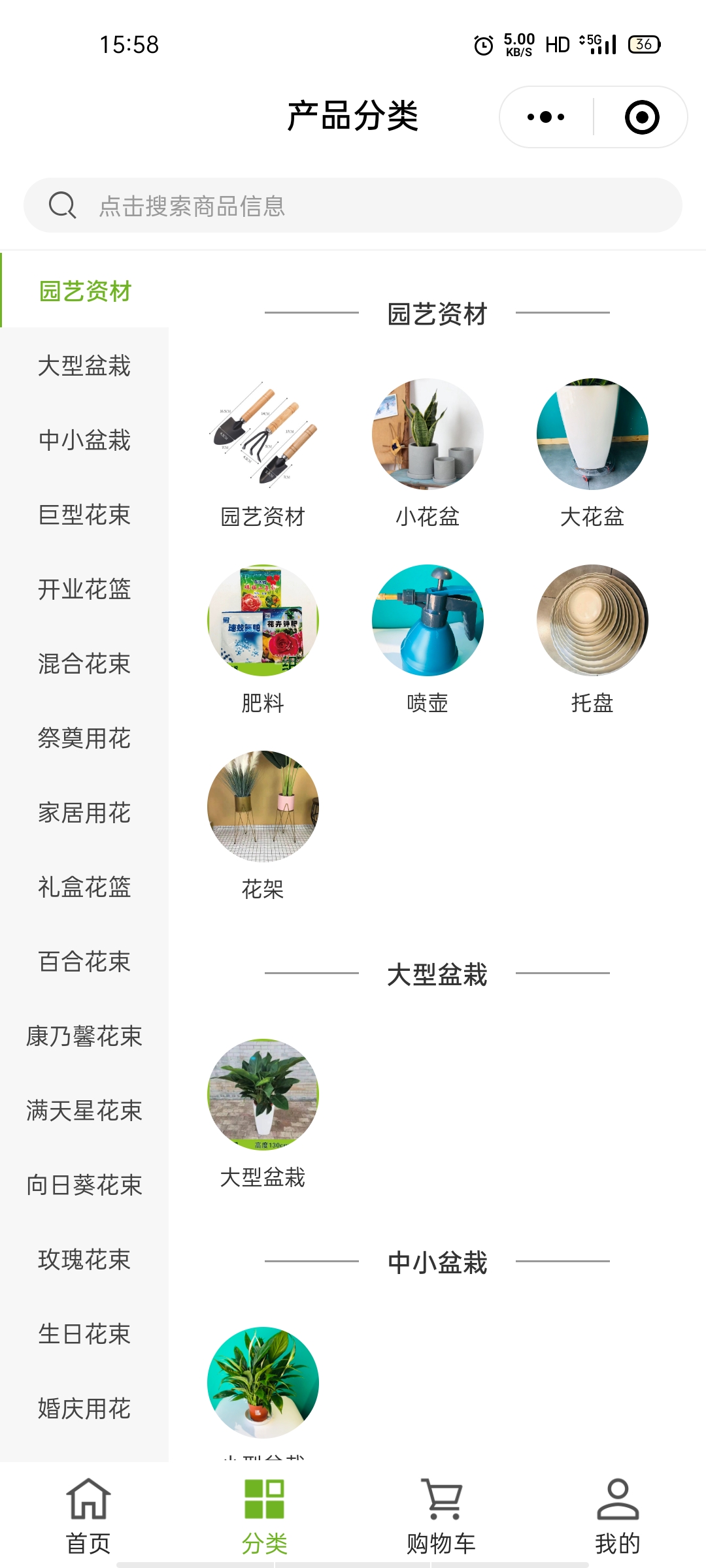The width and height of the screenshot is (706, 1568).
Task: Select 巨型花束 in the sidebar
Action: (84, 514)
